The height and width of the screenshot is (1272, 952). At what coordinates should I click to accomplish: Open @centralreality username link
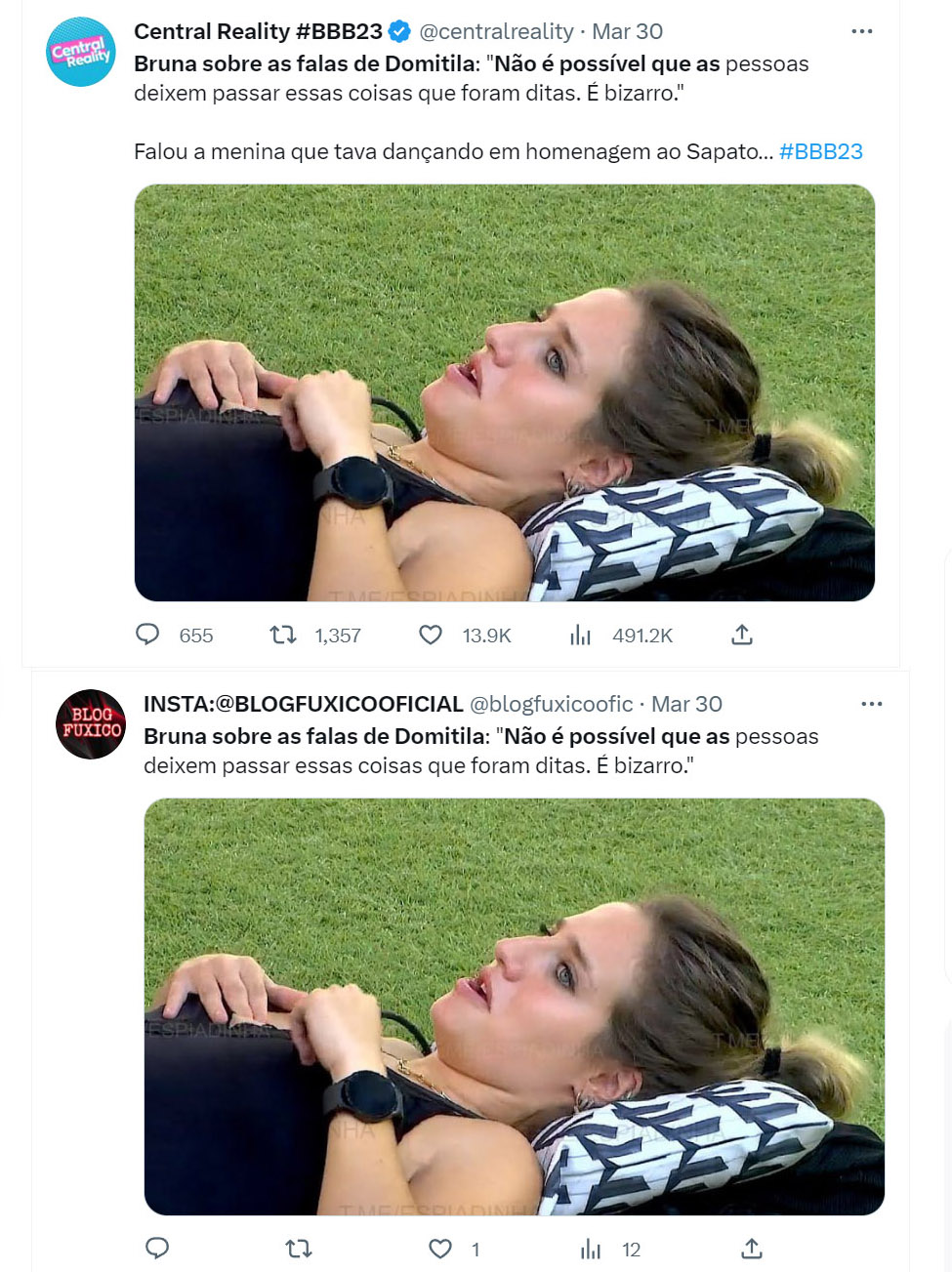click(x=496, y=32)
